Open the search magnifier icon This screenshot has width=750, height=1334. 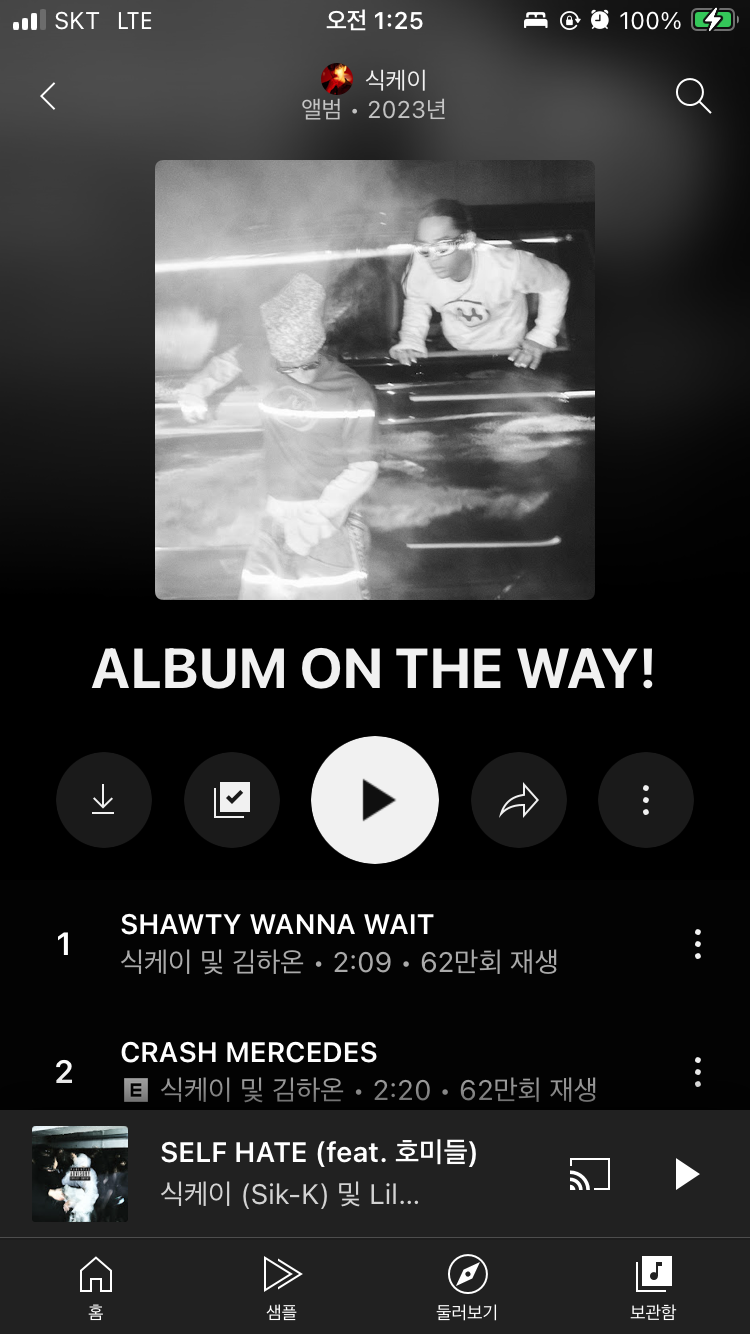coord(692,96)
